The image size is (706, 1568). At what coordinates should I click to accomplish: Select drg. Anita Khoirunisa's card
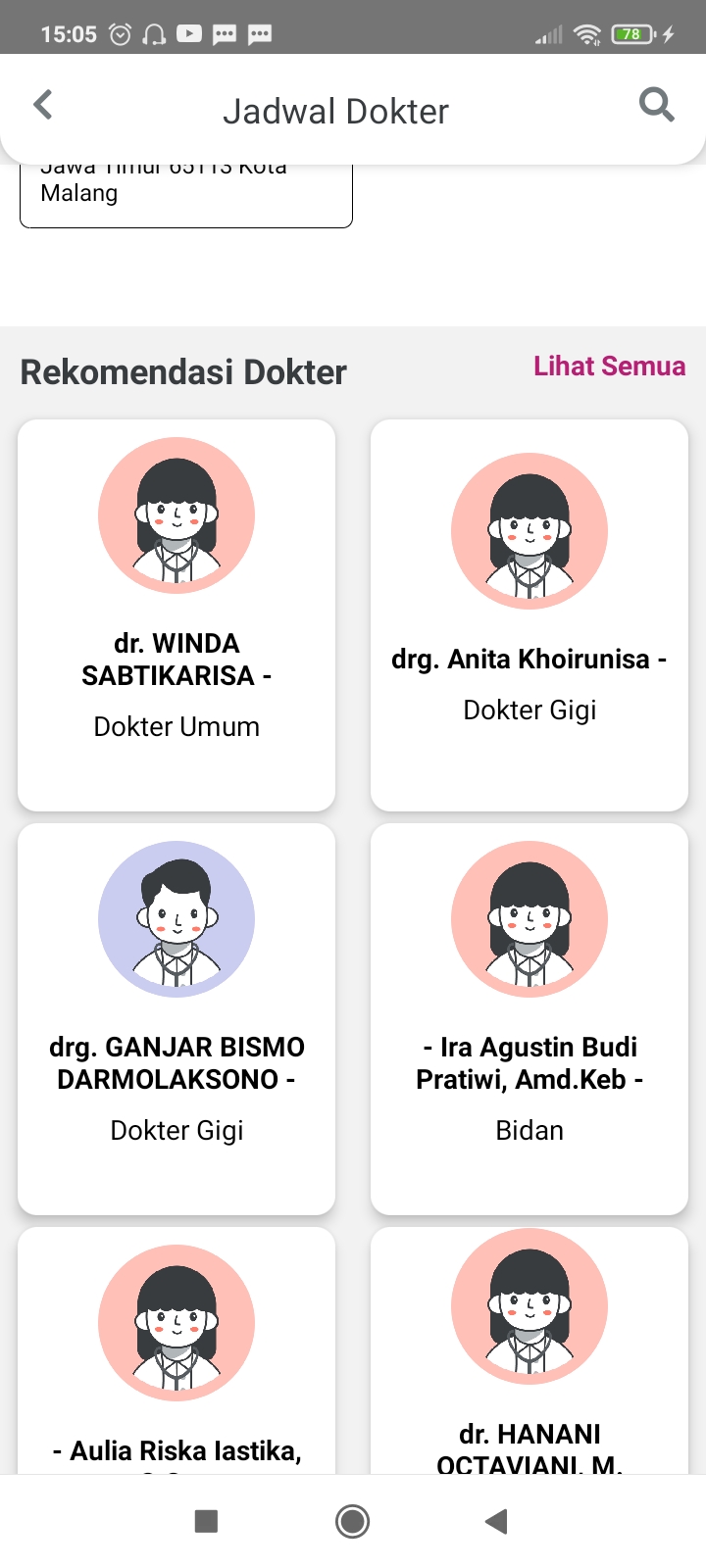(529, 614)
